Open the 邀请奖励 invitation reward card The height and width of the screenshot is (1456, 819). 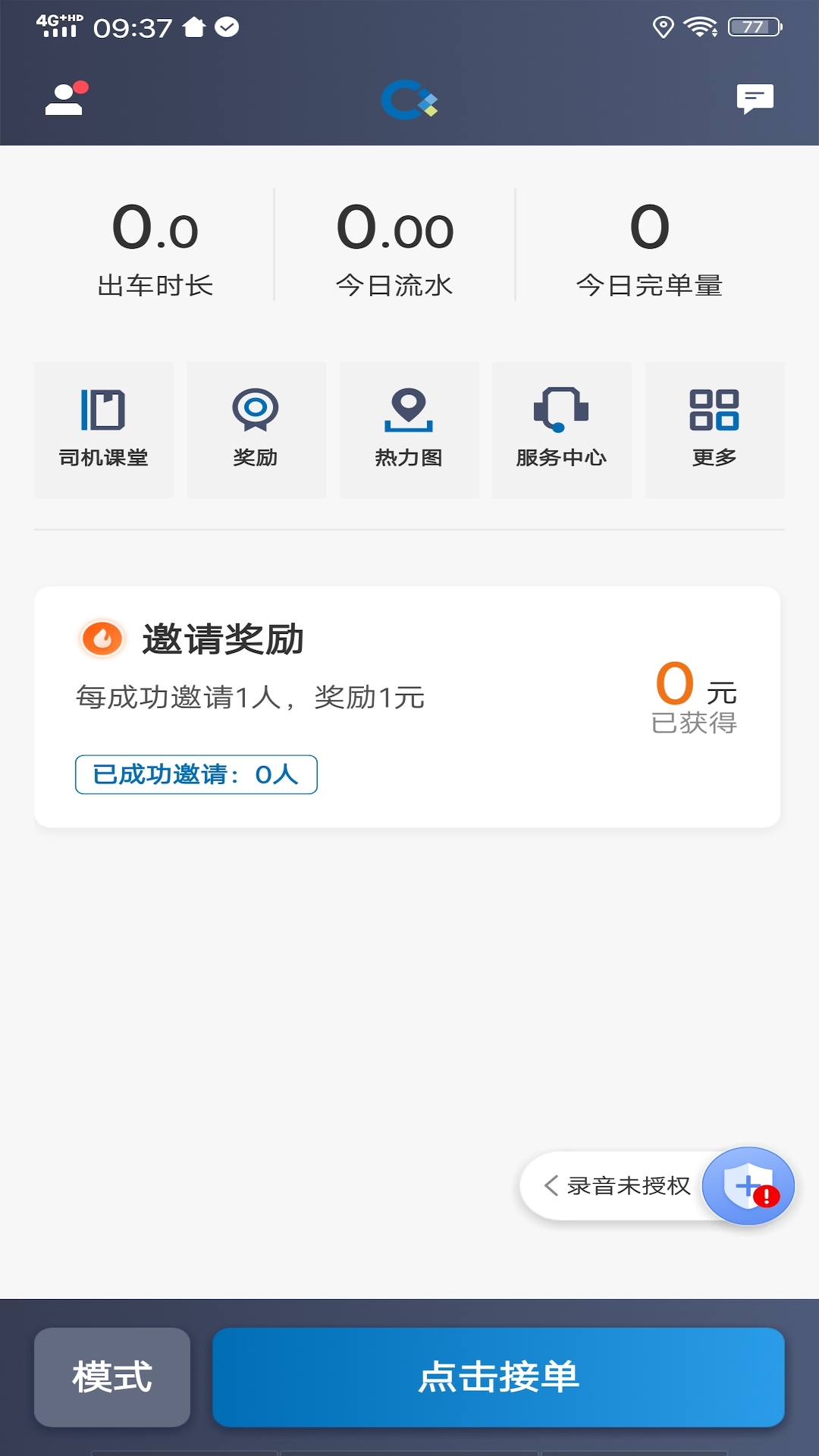[409, 705]
